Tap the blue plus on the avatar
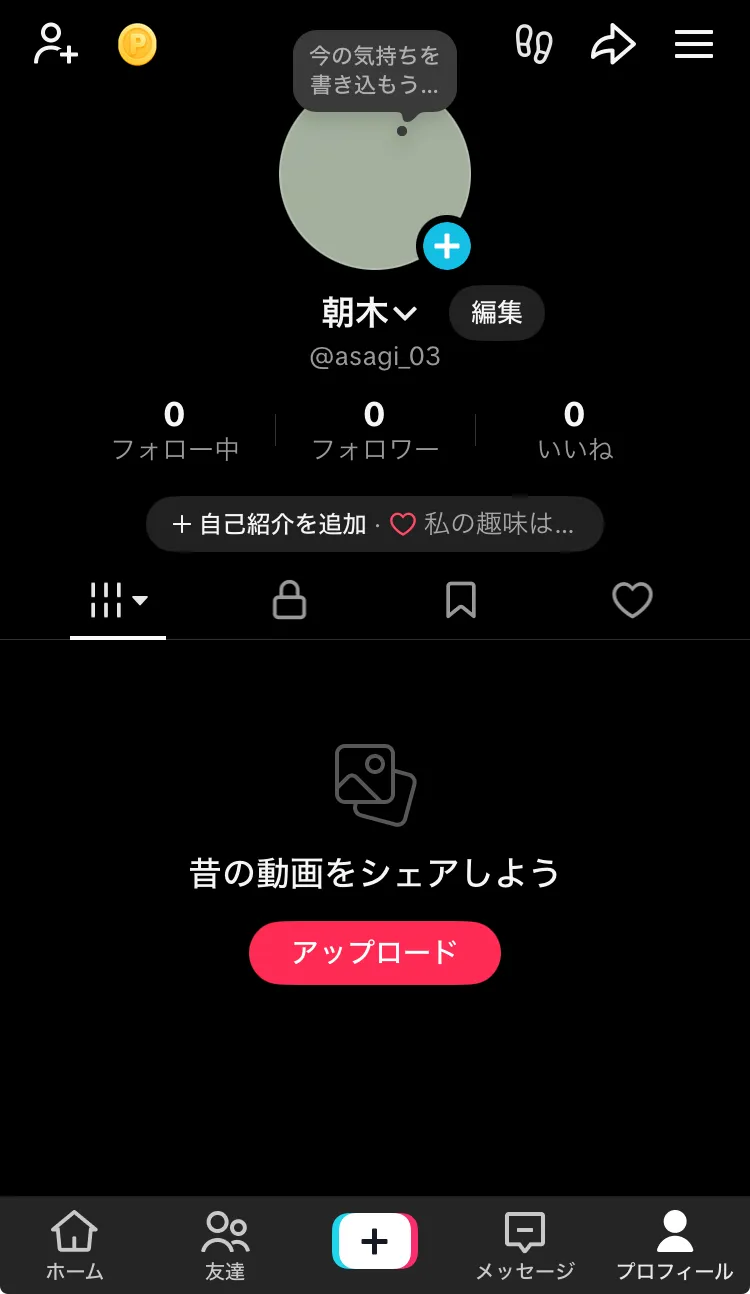750x1294 pixels. (x=446, y=246)
